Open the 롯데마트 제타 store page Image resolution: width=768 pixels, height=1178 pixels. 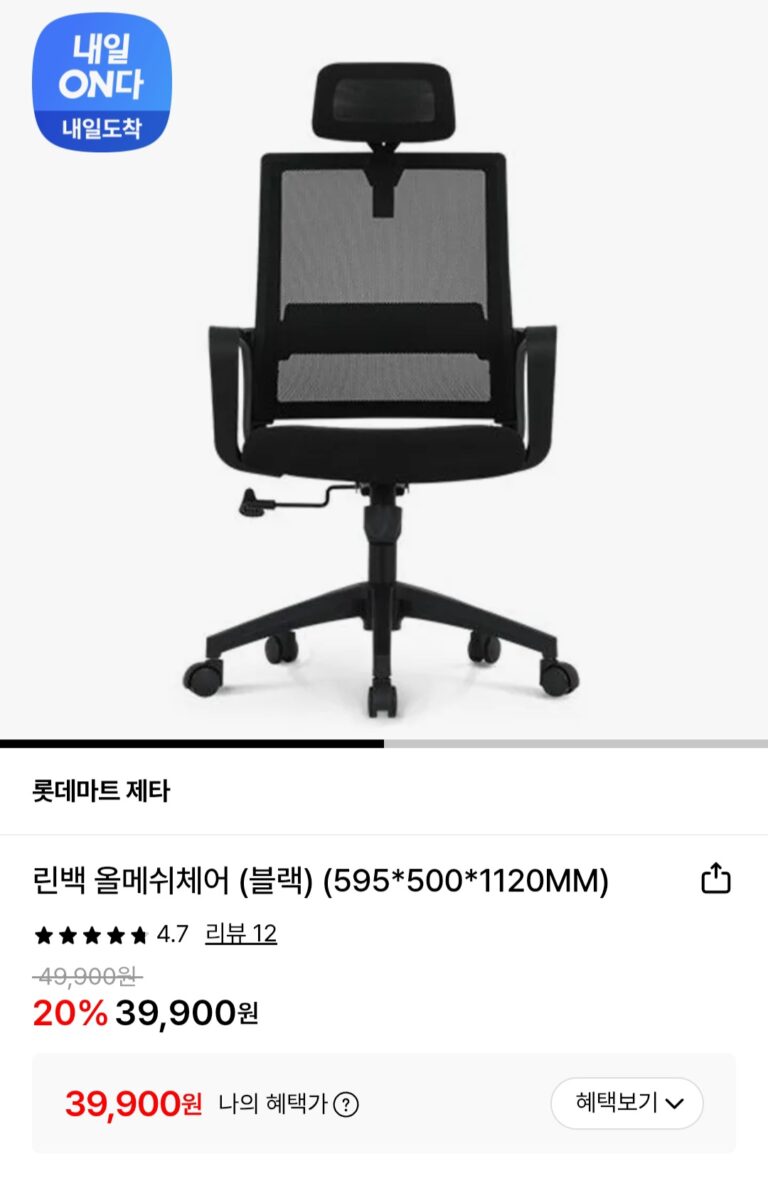[101, 791]
